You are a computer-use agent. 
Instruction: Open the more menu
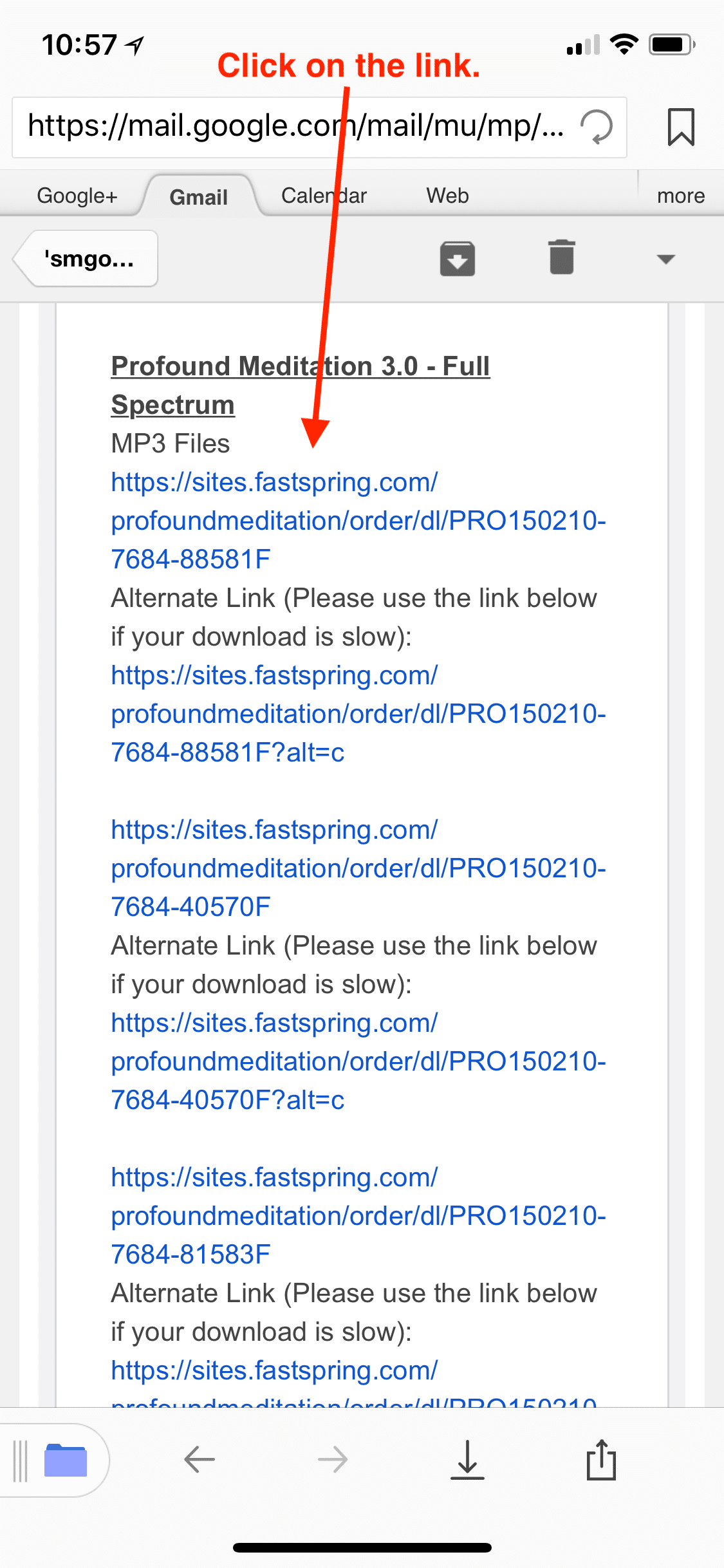pos(681,196)
